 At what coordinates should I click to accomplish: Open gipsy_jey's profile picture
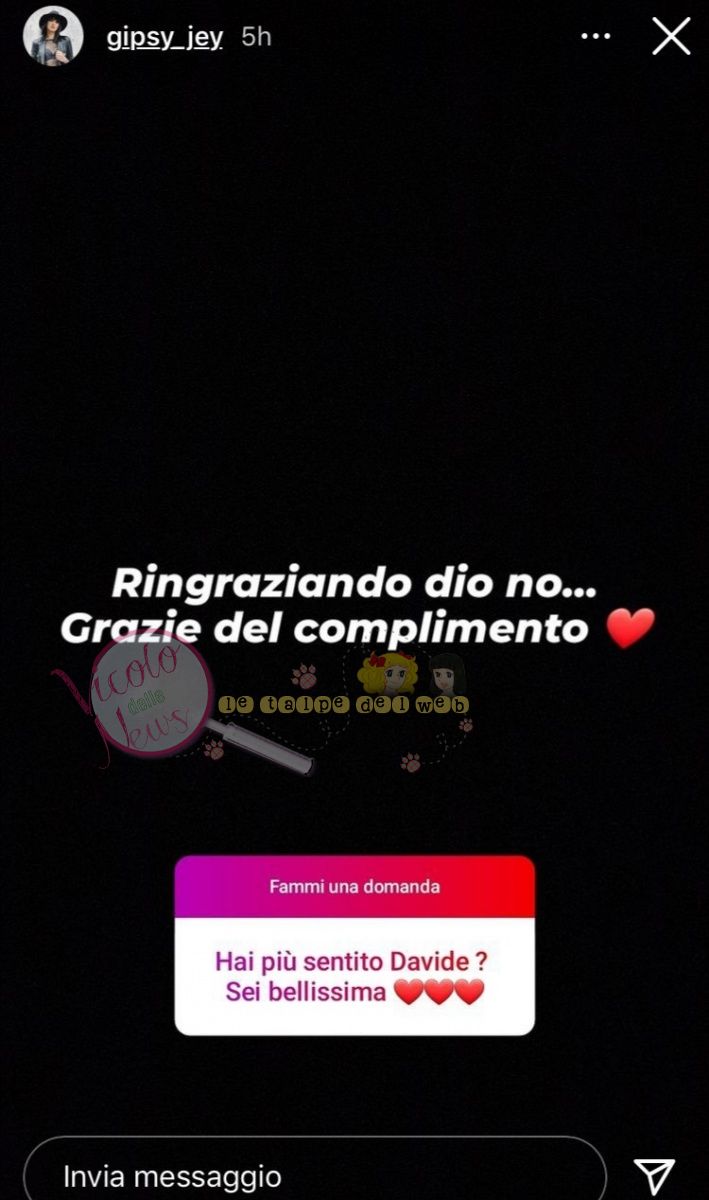(53, 37)
